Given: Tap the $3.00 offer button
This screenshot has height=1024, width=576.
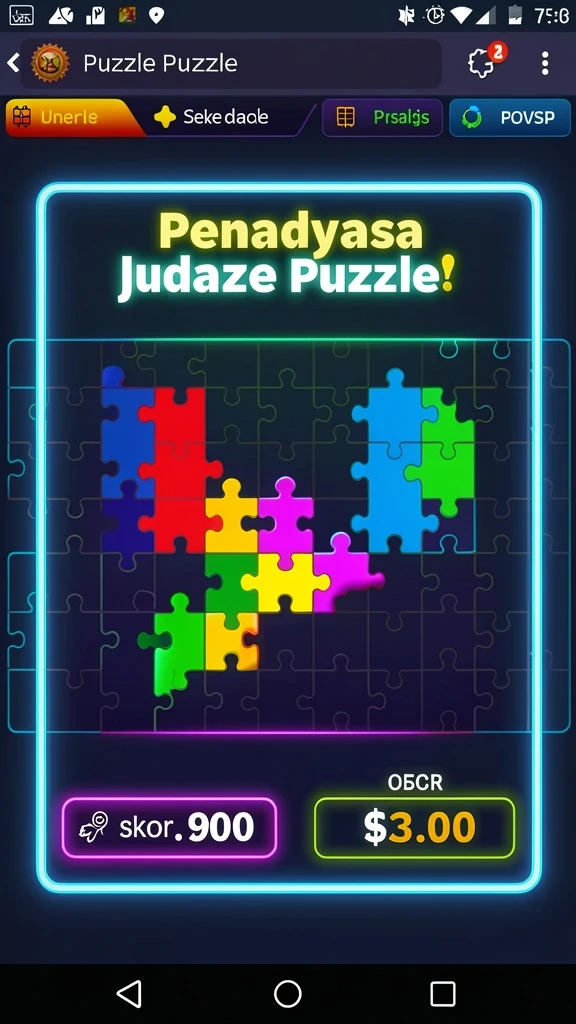Looking at the screenshot, I should point(414,827).
